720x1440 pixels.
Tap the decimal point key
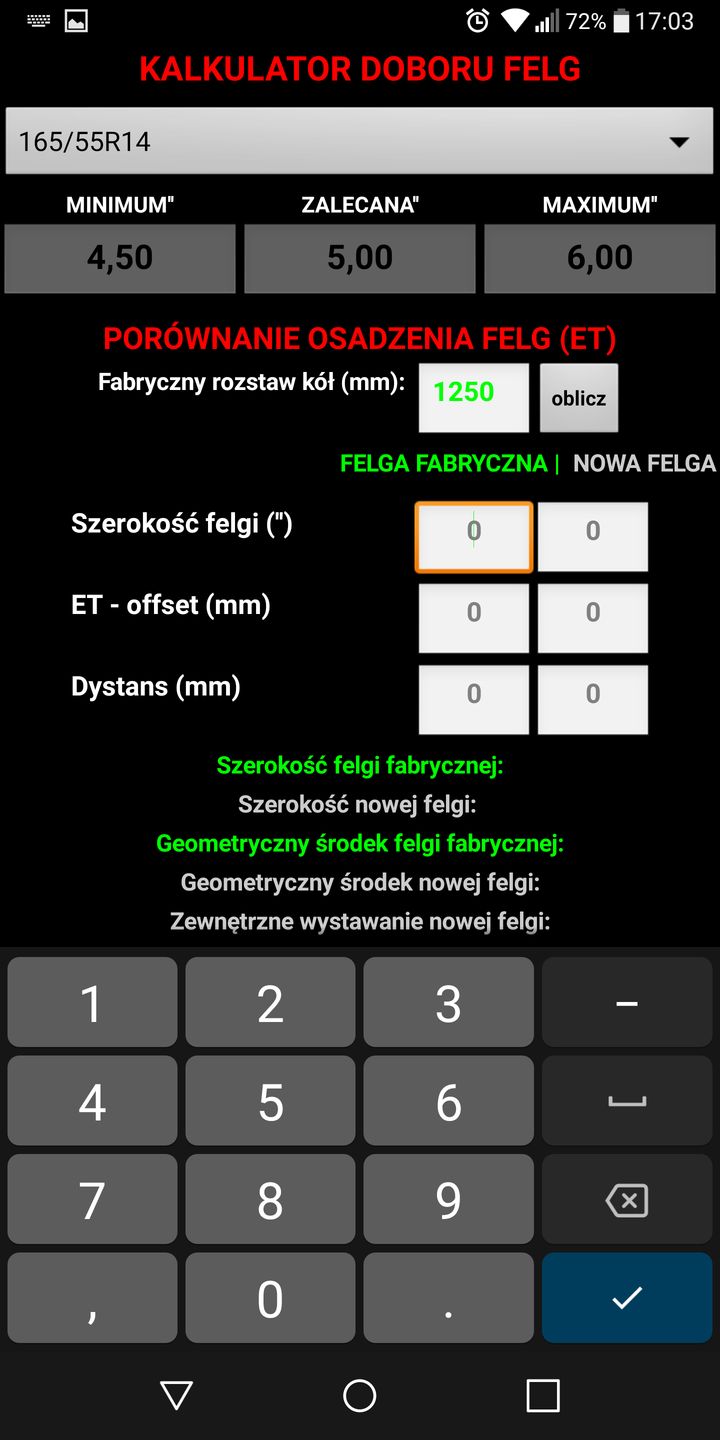tap(448, 1297)
